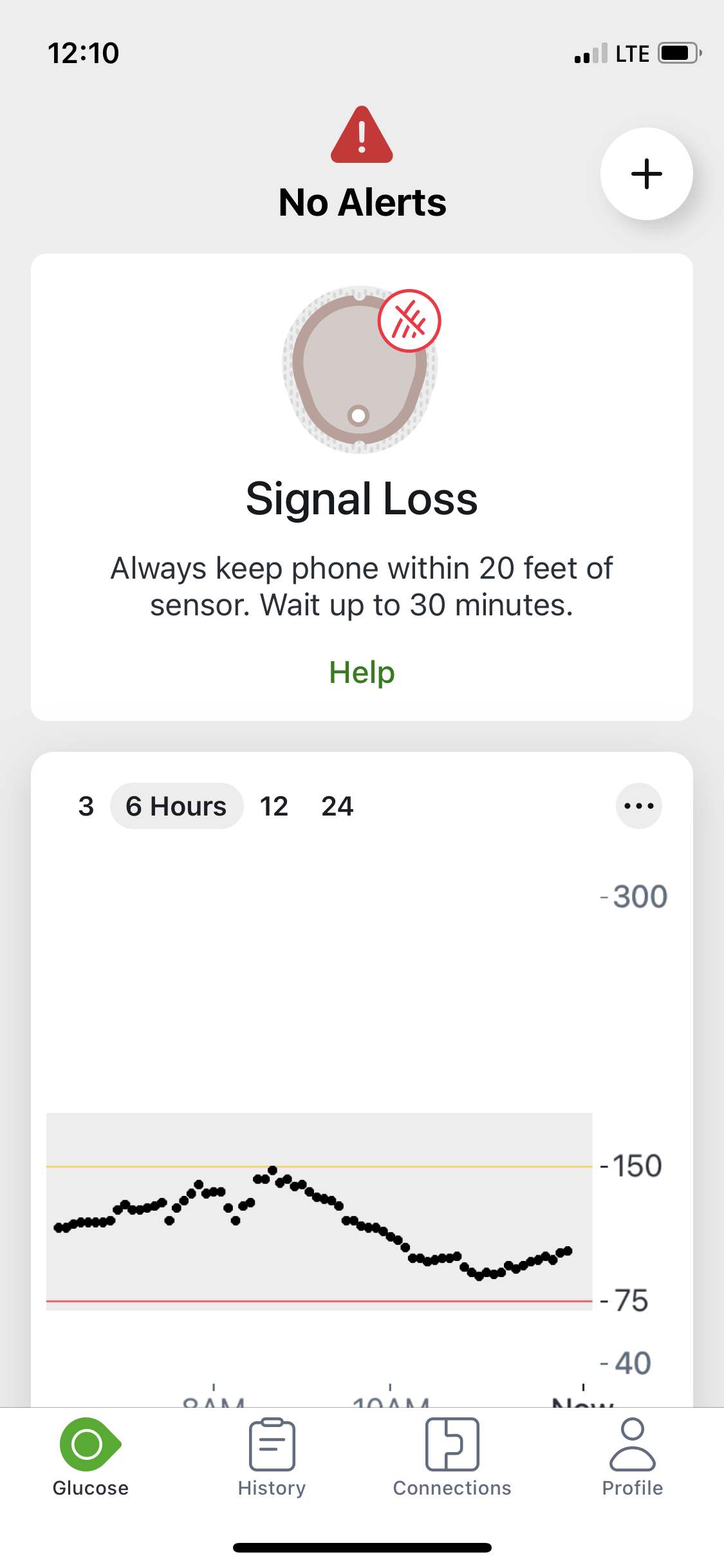Open the Help link under Signal Loss
Image resolution: width=724 pixels, height=1568 pixels.
362,673
